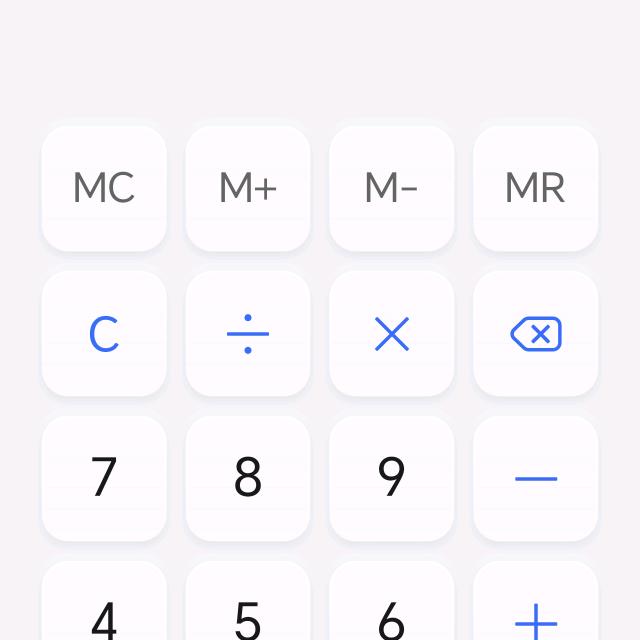Screen dimensions: 640x640
Task: Choose the plus operator
Action: 536,612
